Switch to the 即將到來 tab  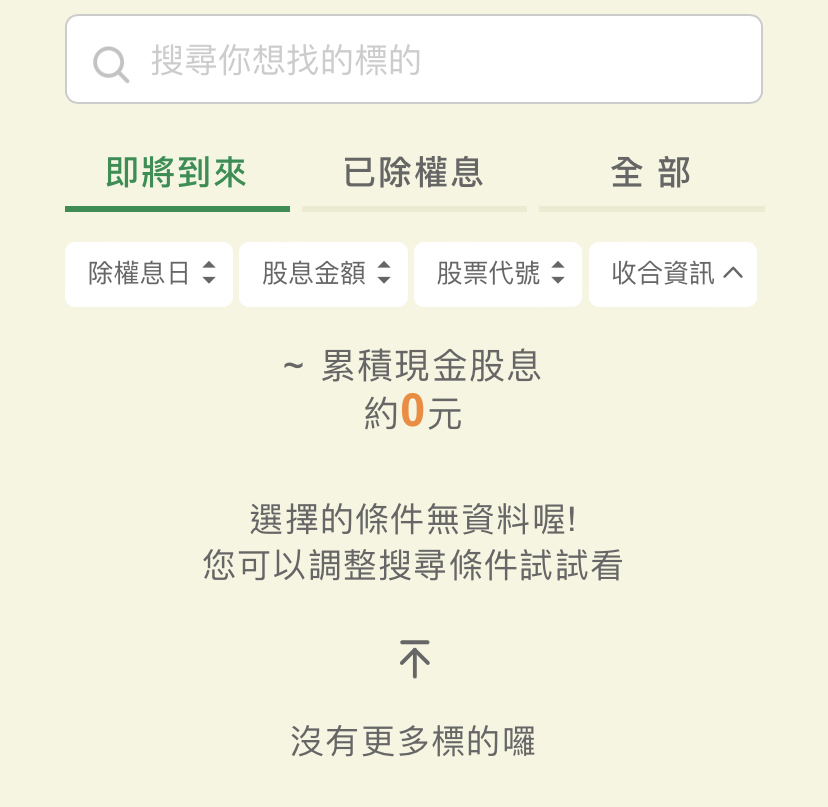tap(177, 174)
